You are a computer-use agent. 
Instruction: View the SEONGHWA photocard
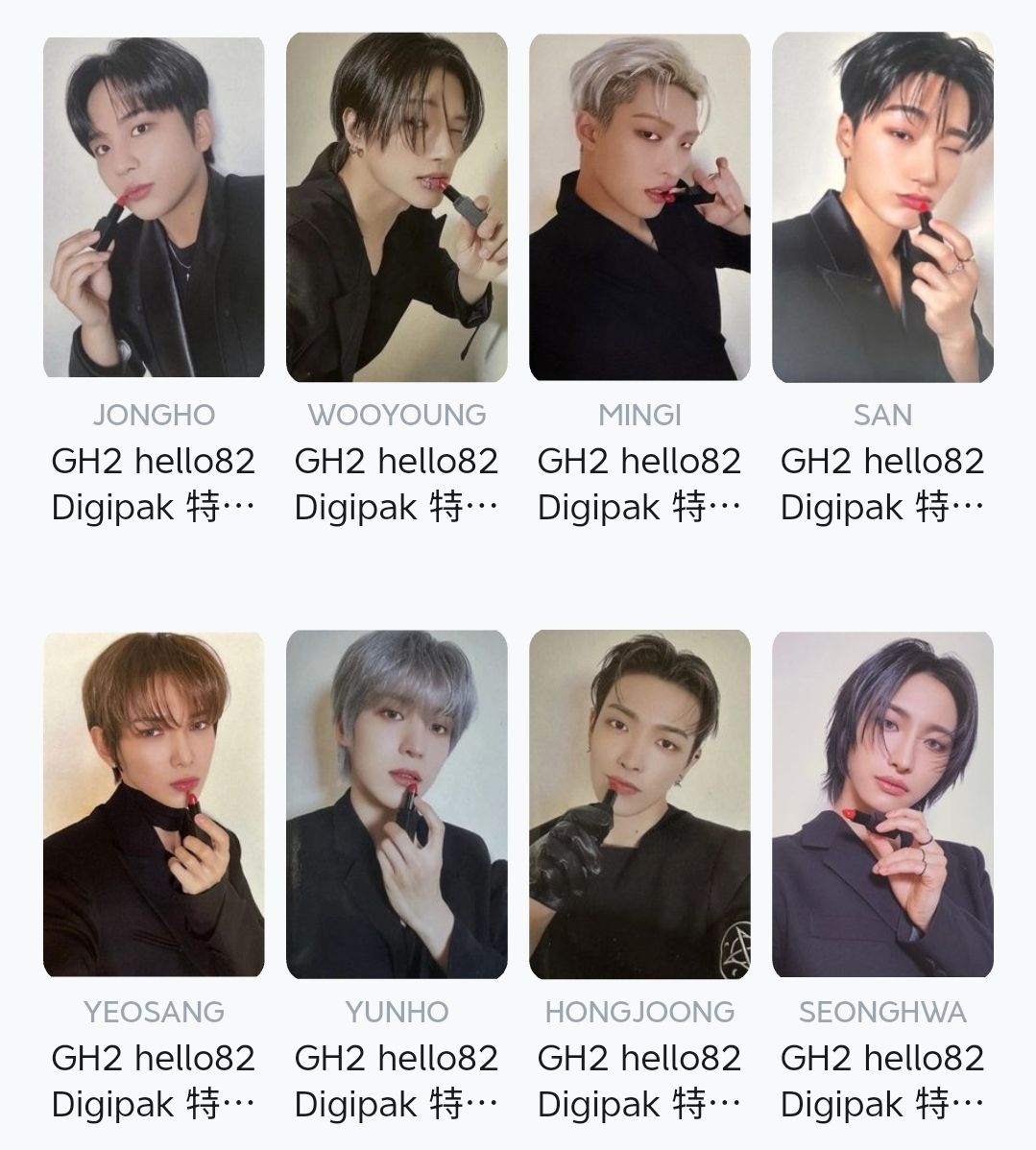point(882,804)
